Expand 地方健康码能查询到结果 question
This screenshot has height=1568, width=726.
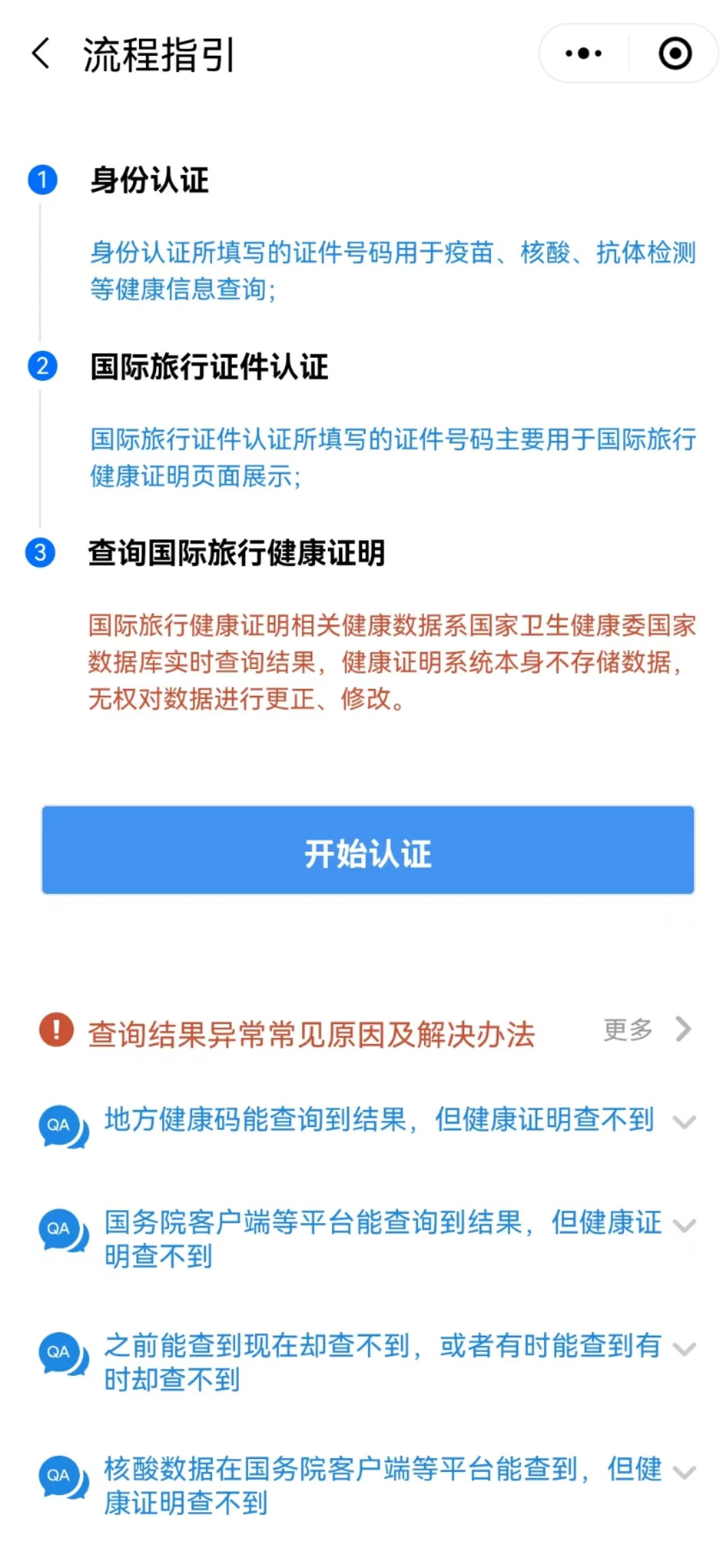(684, 1122)
